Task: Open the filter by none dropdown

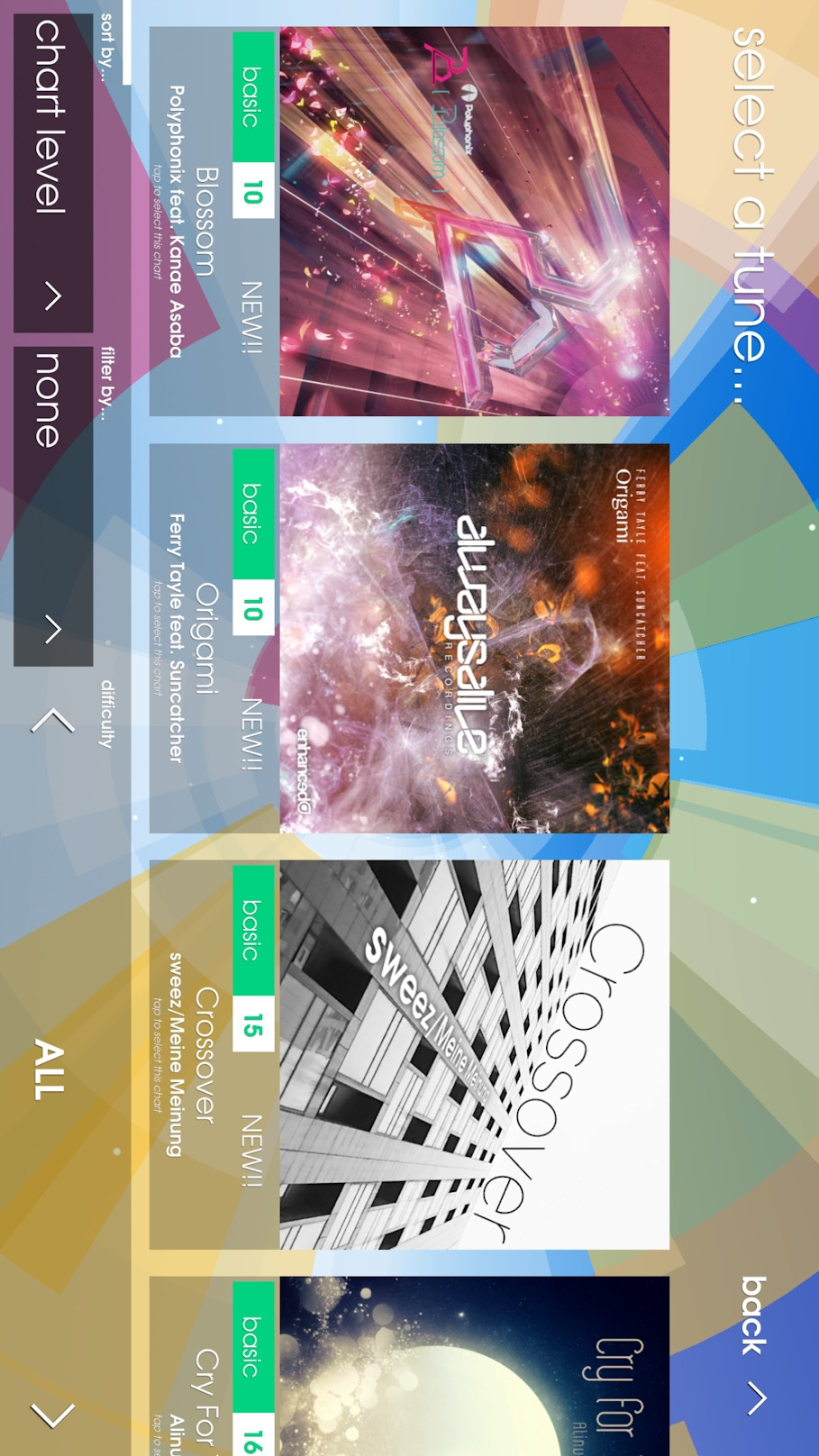Action: [52, 506]
